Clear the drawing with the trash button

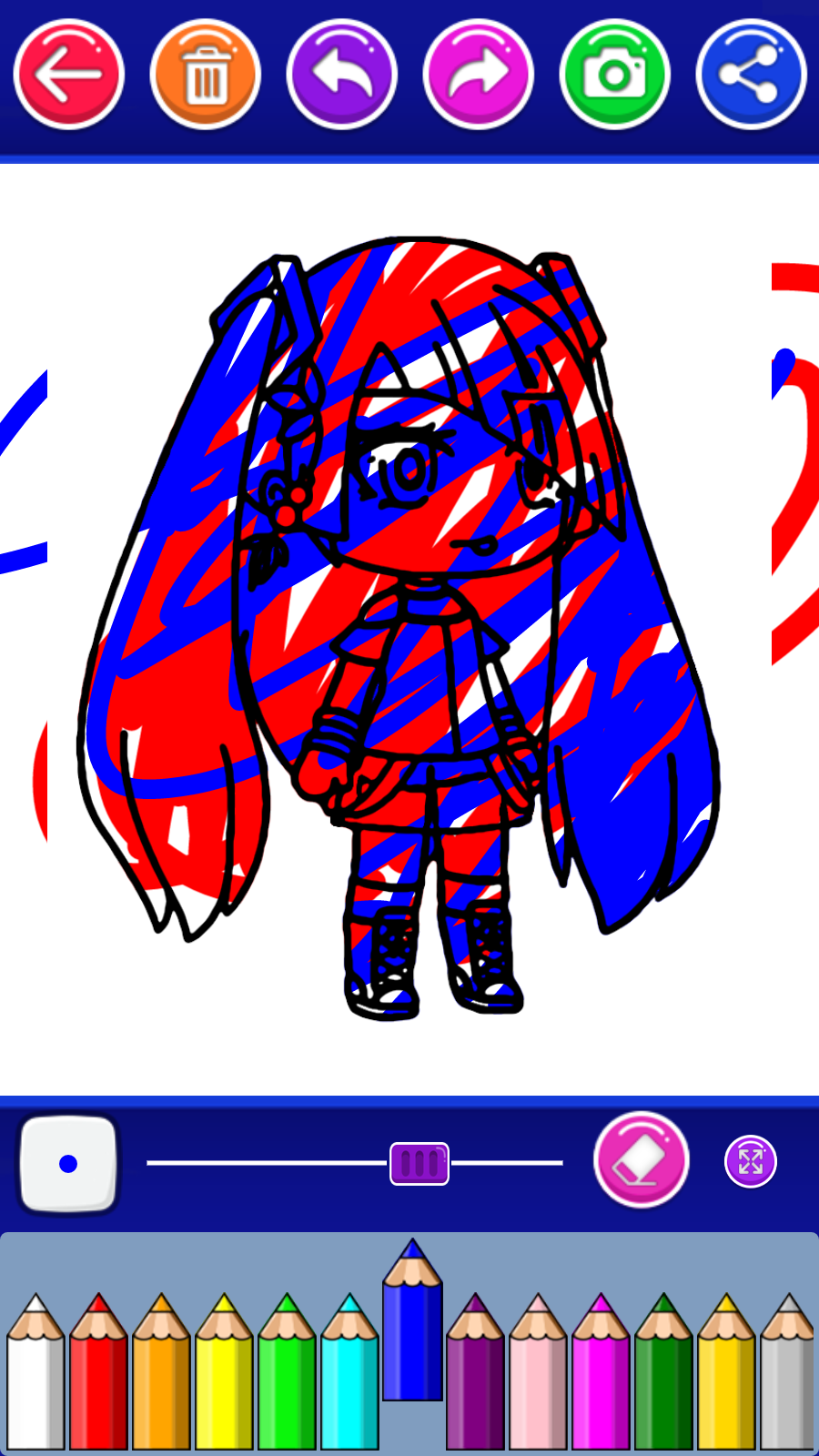tap(206, 75)
